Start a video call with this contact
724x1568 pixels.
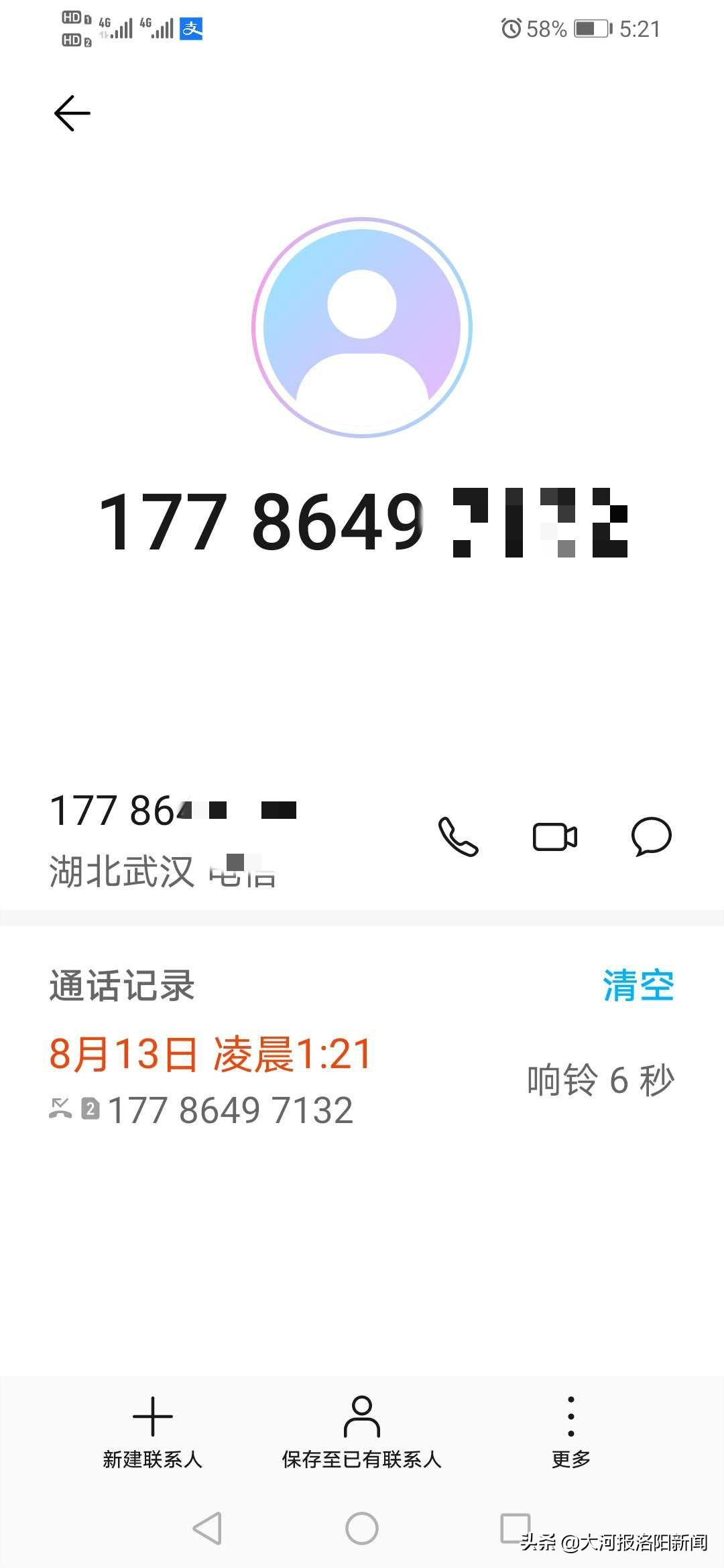pyautogui.click(x=554, y=838)
